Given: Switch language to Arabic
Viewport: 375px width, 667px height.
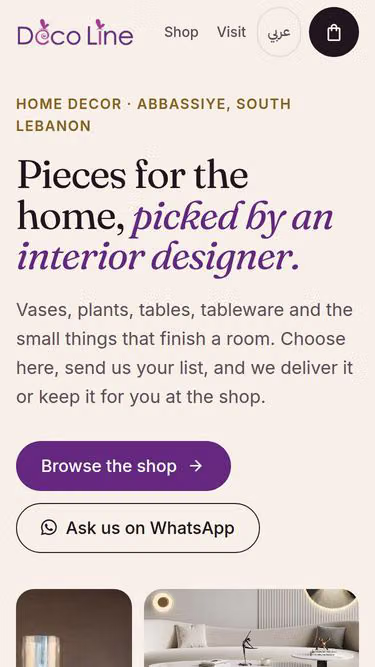Looking at the screenshot, I should click(x=279, y=32).
